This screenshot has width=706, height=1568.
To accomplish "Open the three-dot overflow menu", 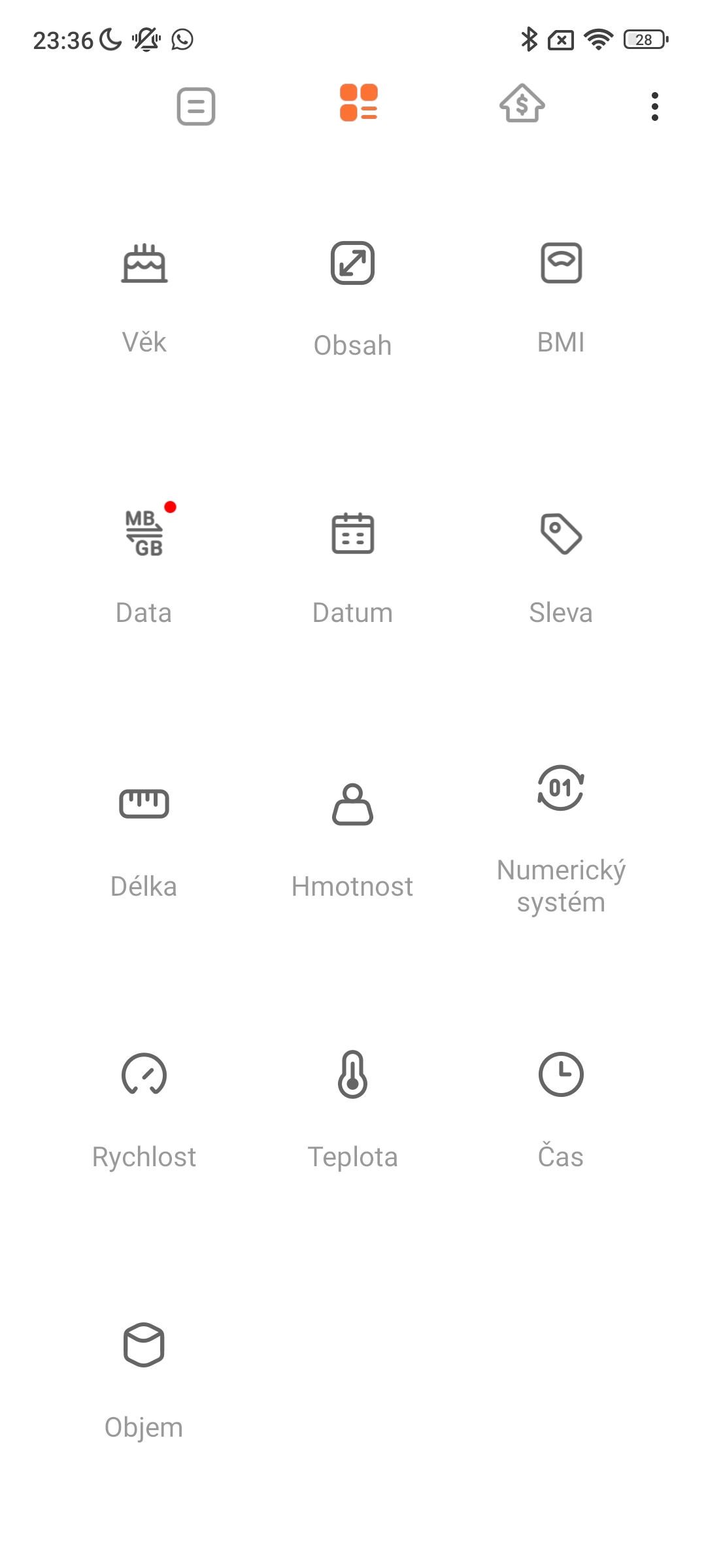I will point(654,106).
